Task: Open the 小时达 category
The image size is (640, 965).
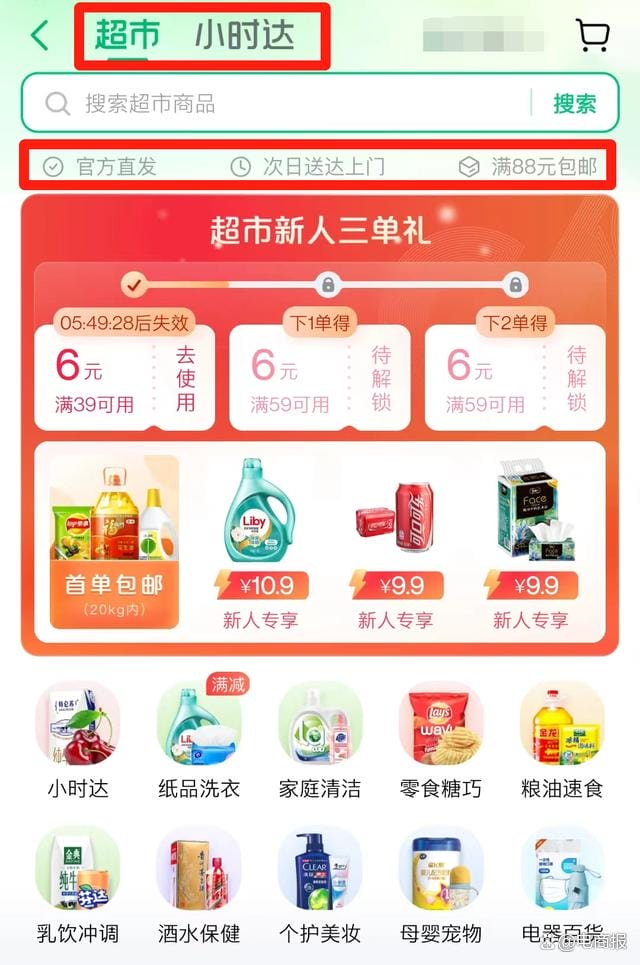Action: (78, 741)
